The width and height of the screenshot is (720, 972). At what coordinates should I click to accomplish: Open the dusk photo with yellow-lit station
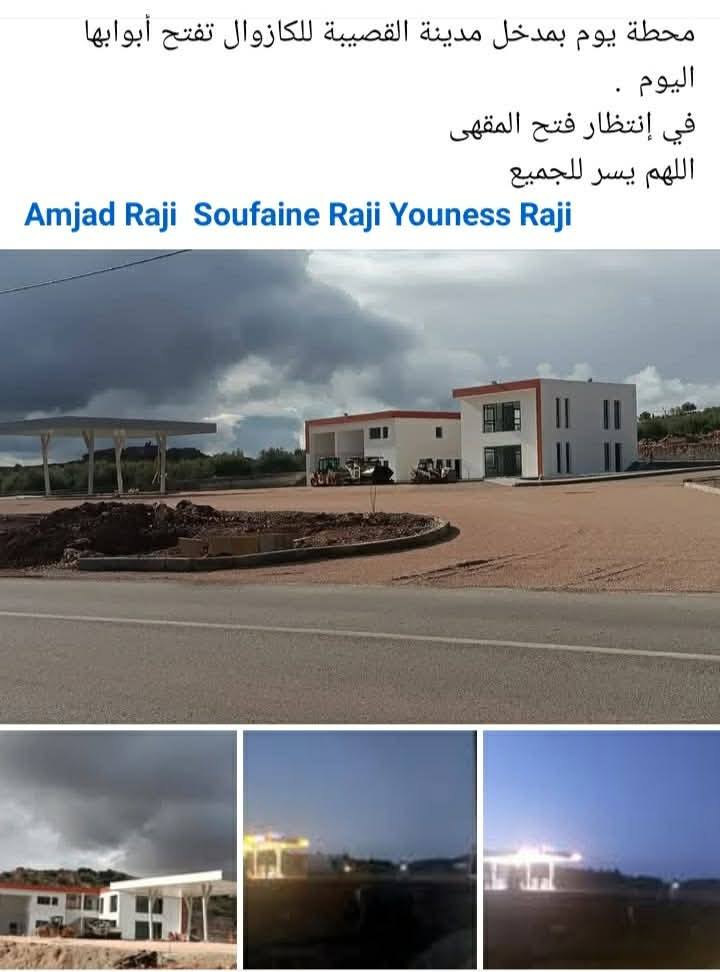(360, 850)
